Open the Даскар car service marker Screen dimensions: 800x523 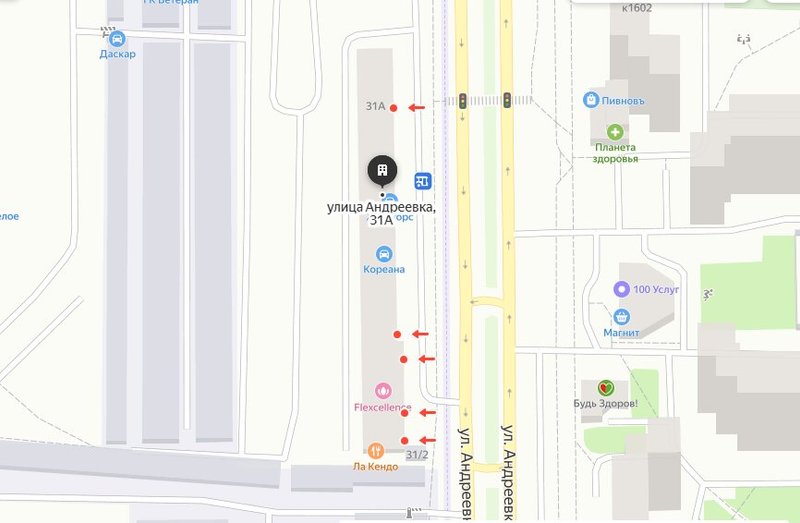[118, 39]
